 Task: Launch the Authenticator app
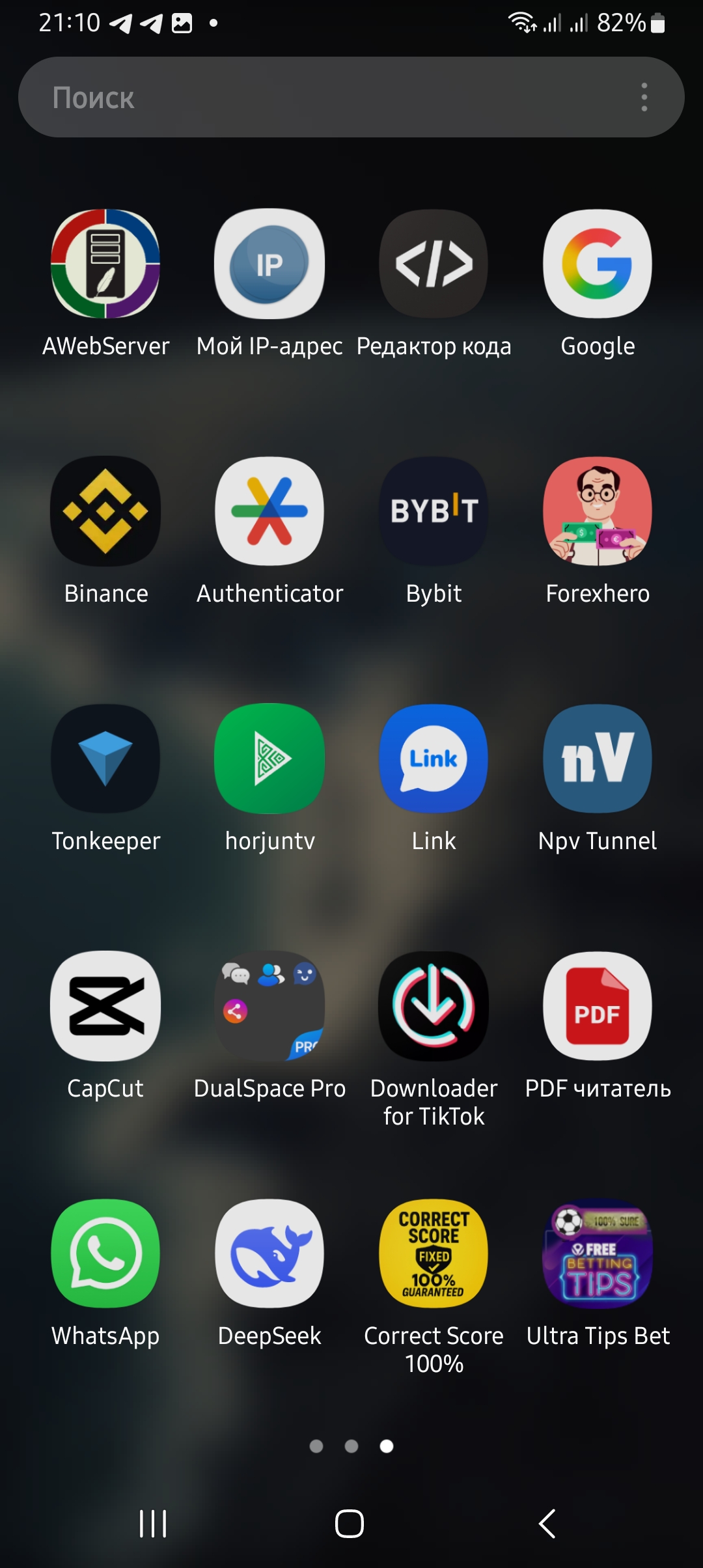(269, 511)
